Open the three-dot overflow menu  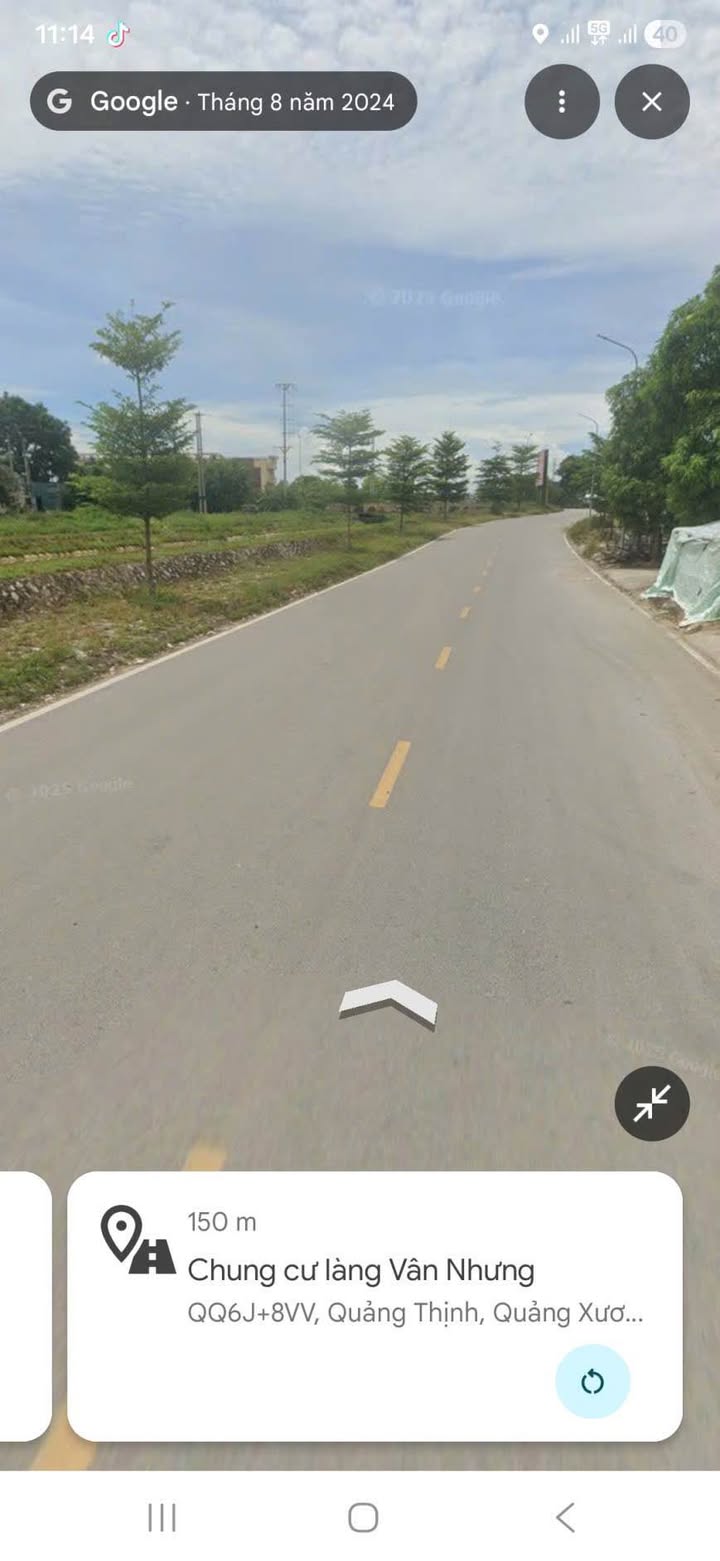(x=562, y=102)
